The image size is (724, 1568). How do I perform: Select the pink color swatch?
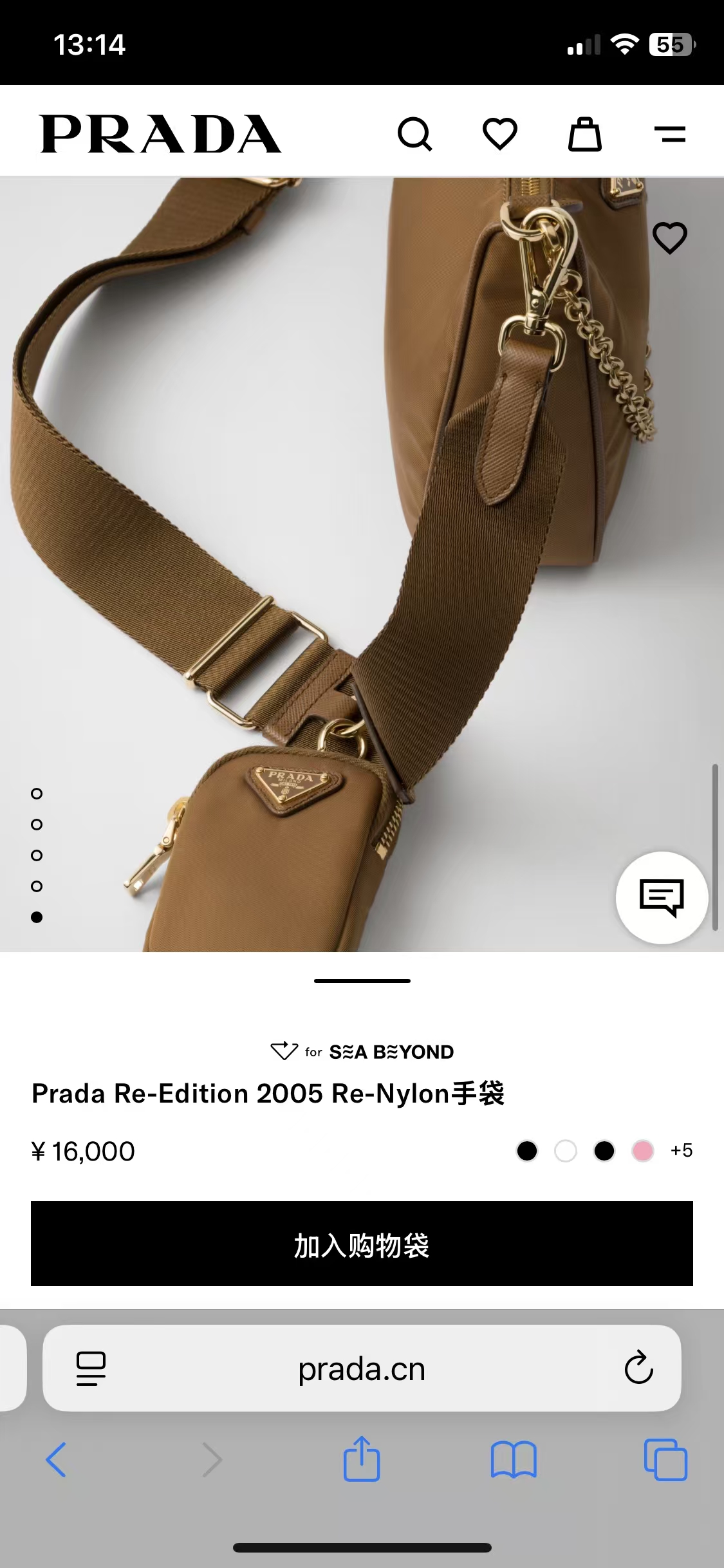click(x=642, y=1151)
